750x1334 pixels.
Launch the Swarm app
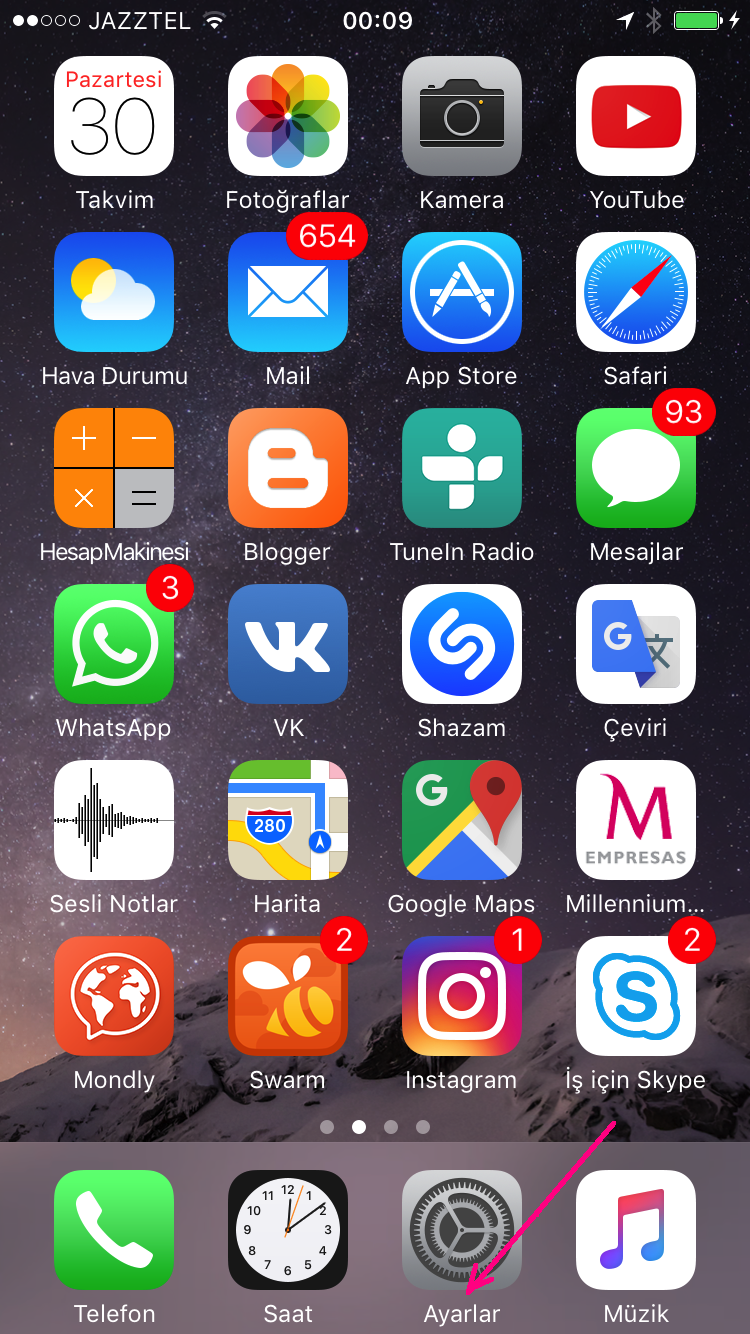click(288, 996)
